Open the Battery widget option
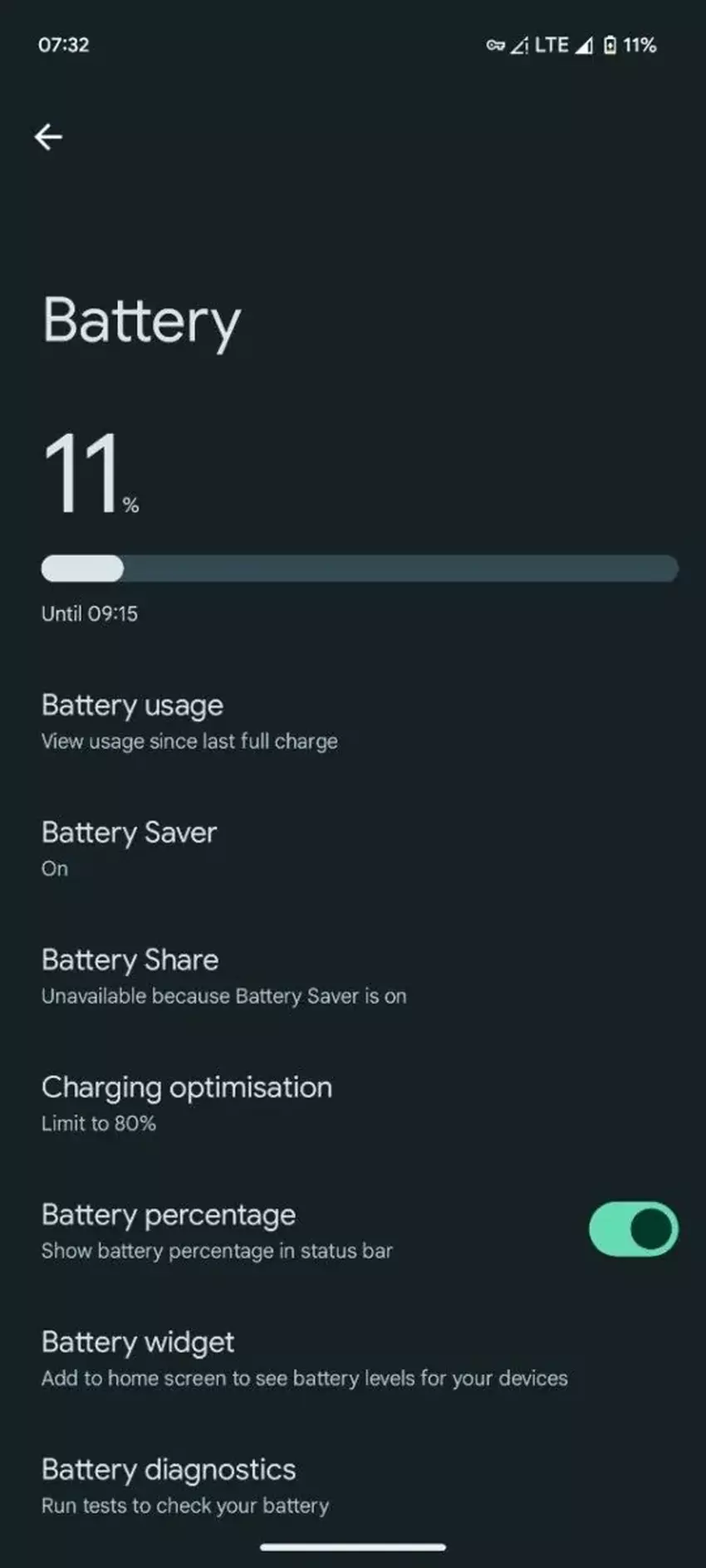Image resolution: width=706 pixels, height=1568 pixels. [304, 1358]
